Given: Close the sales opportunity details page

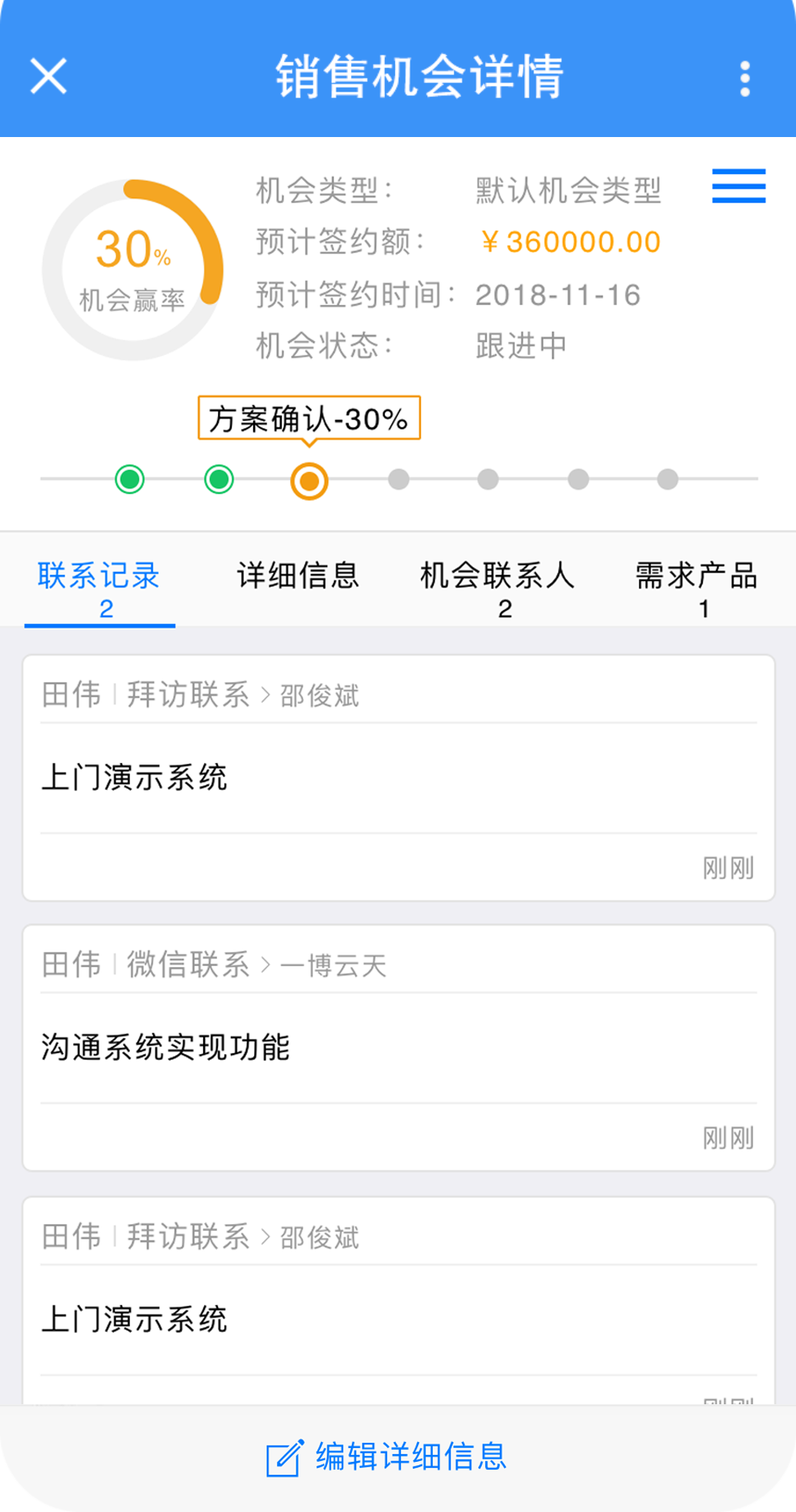Looking at the screenshot, I should point(48,76).
